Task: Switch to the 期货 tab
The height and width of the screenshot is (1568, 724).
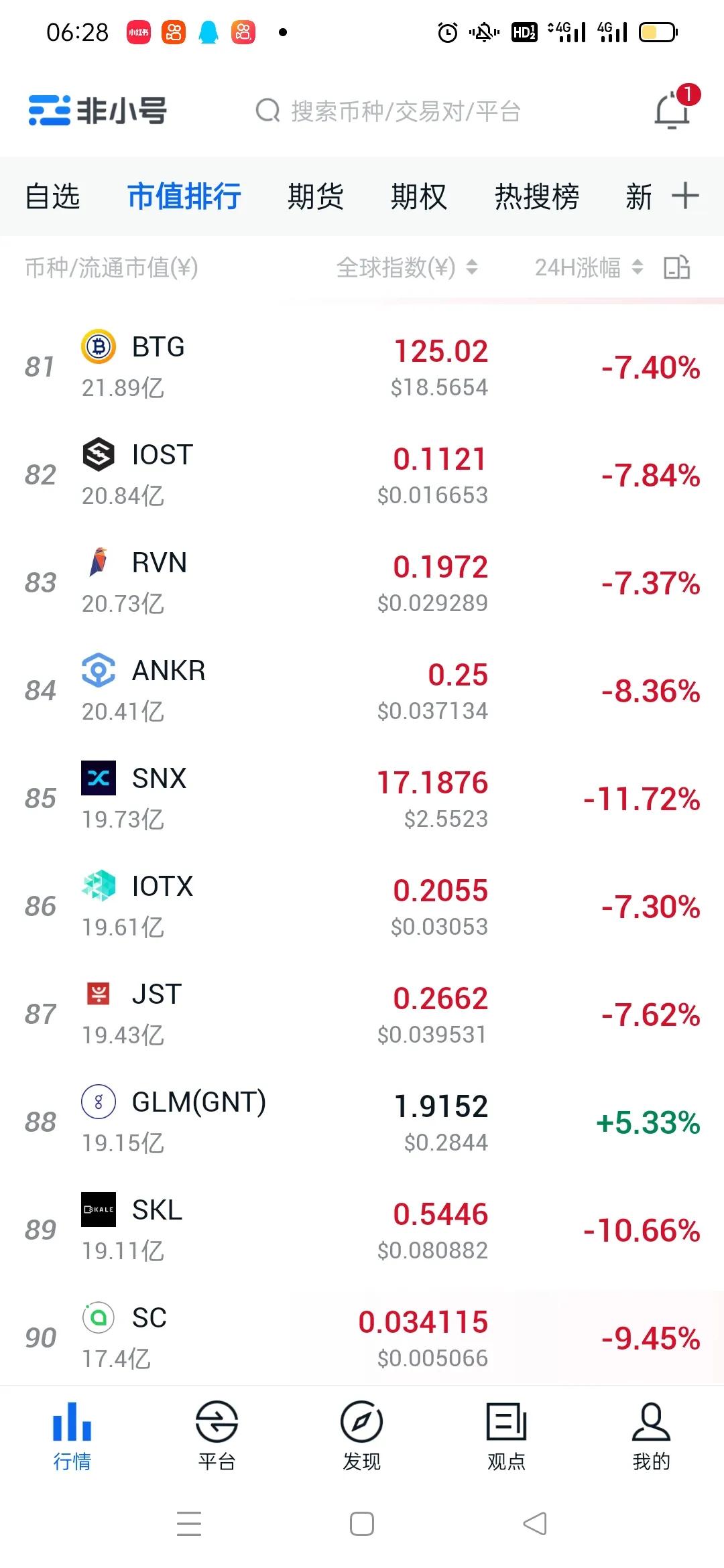Action: (315, 196)
